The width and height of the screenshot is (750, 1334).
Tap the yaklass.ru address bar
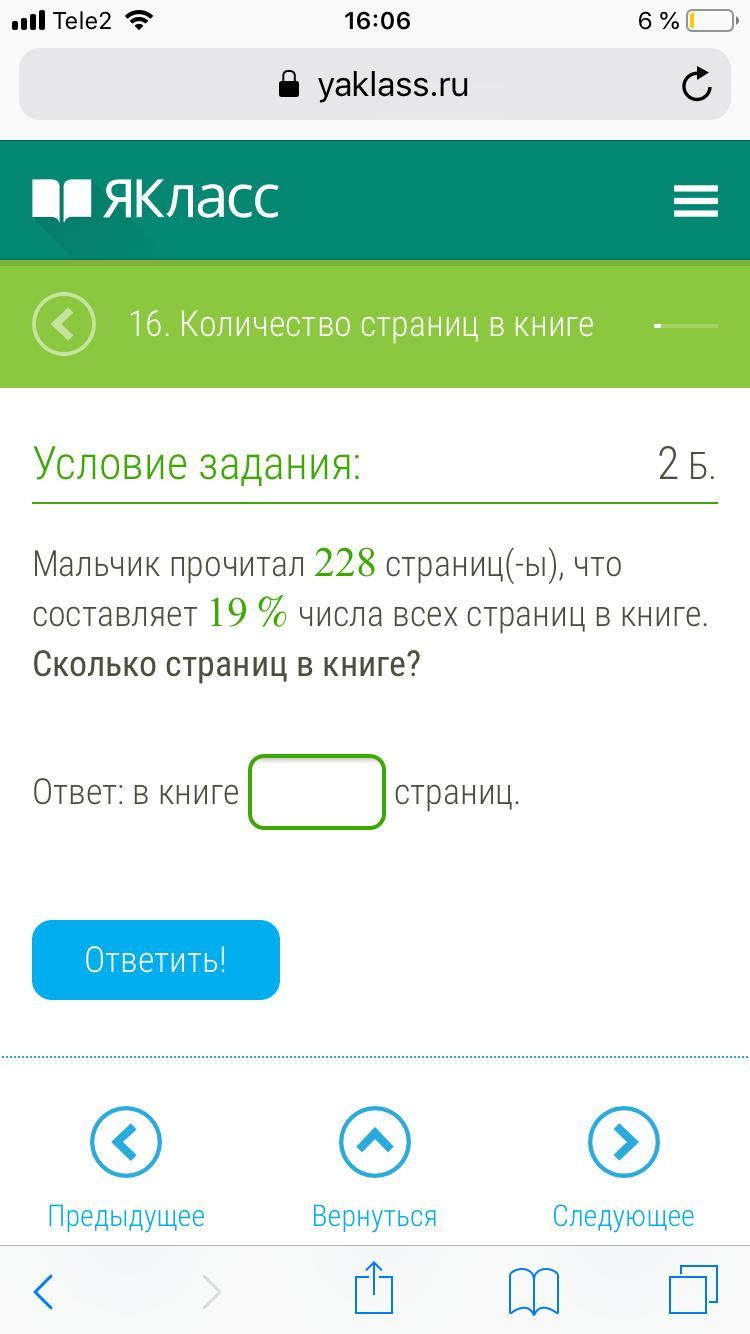coord(373,85)
